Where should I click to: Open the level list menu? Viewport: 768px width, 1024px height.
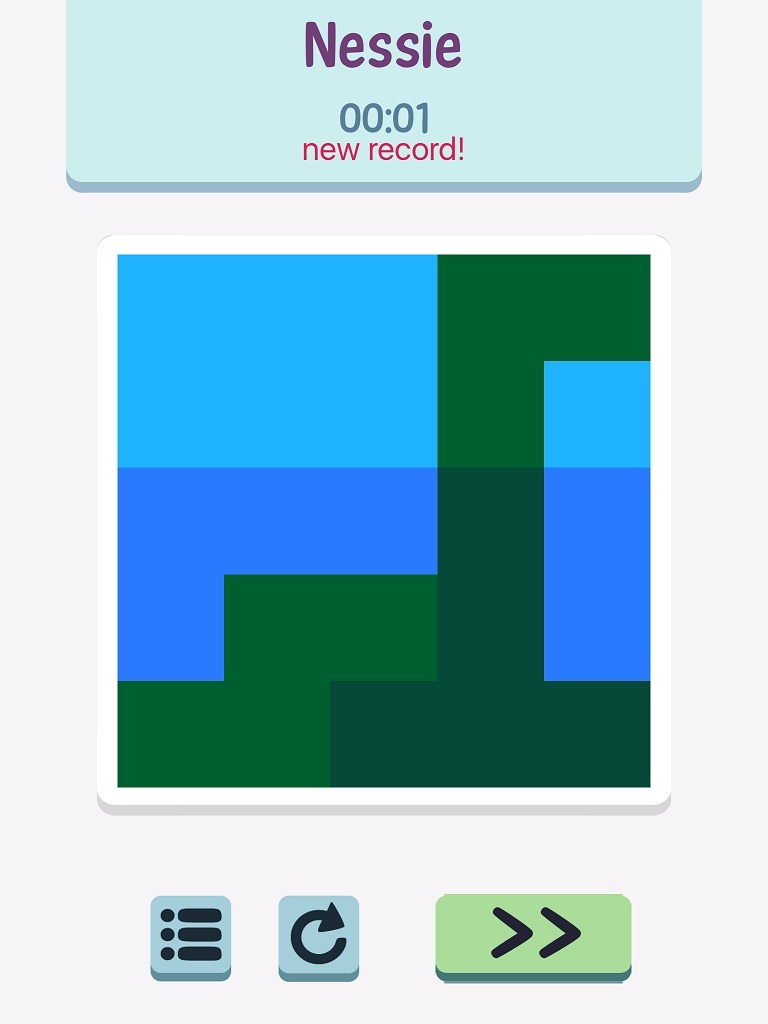click(x=191, y=935)
